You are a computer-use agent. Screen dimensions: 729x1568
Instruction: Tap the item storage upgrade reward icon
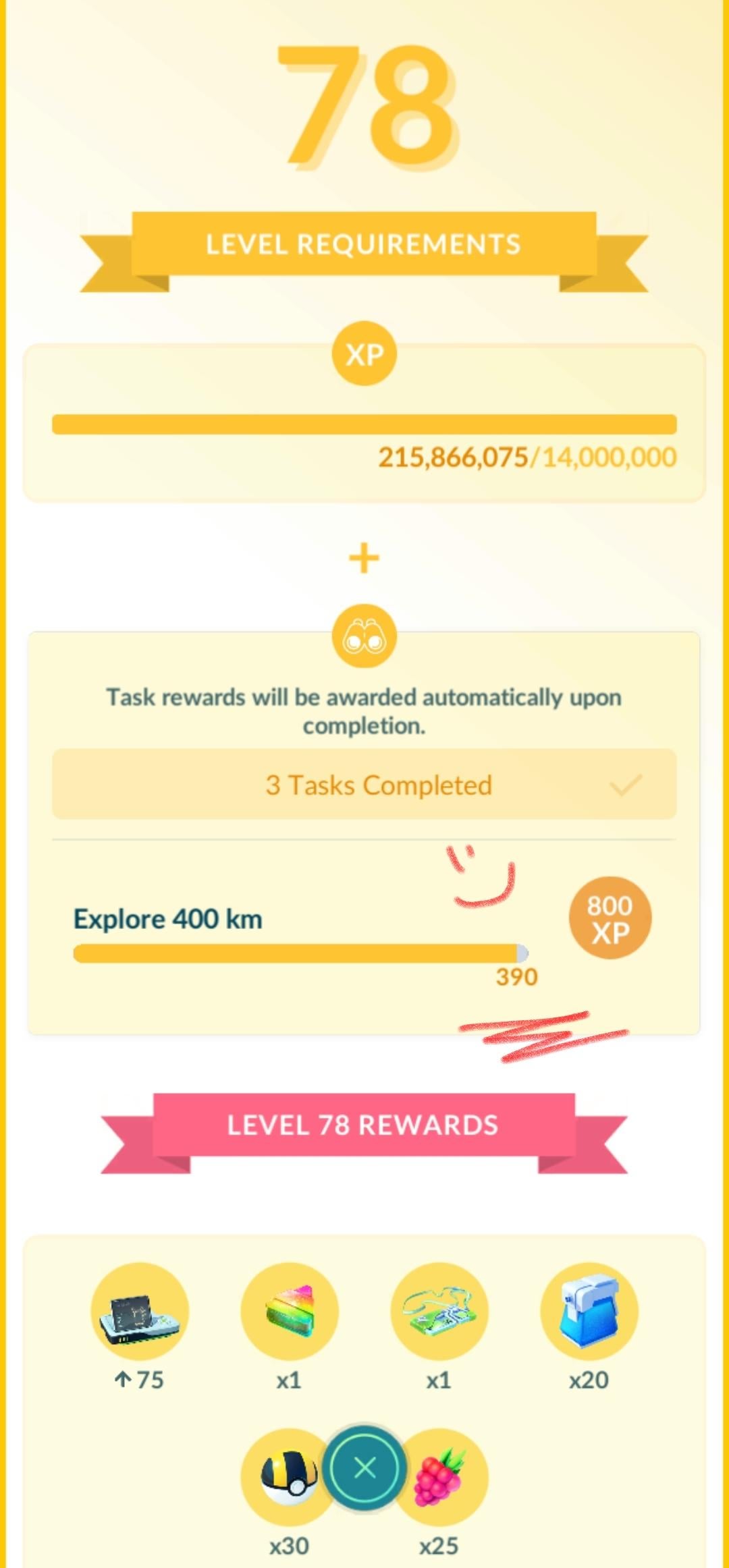click(140, 1312)
